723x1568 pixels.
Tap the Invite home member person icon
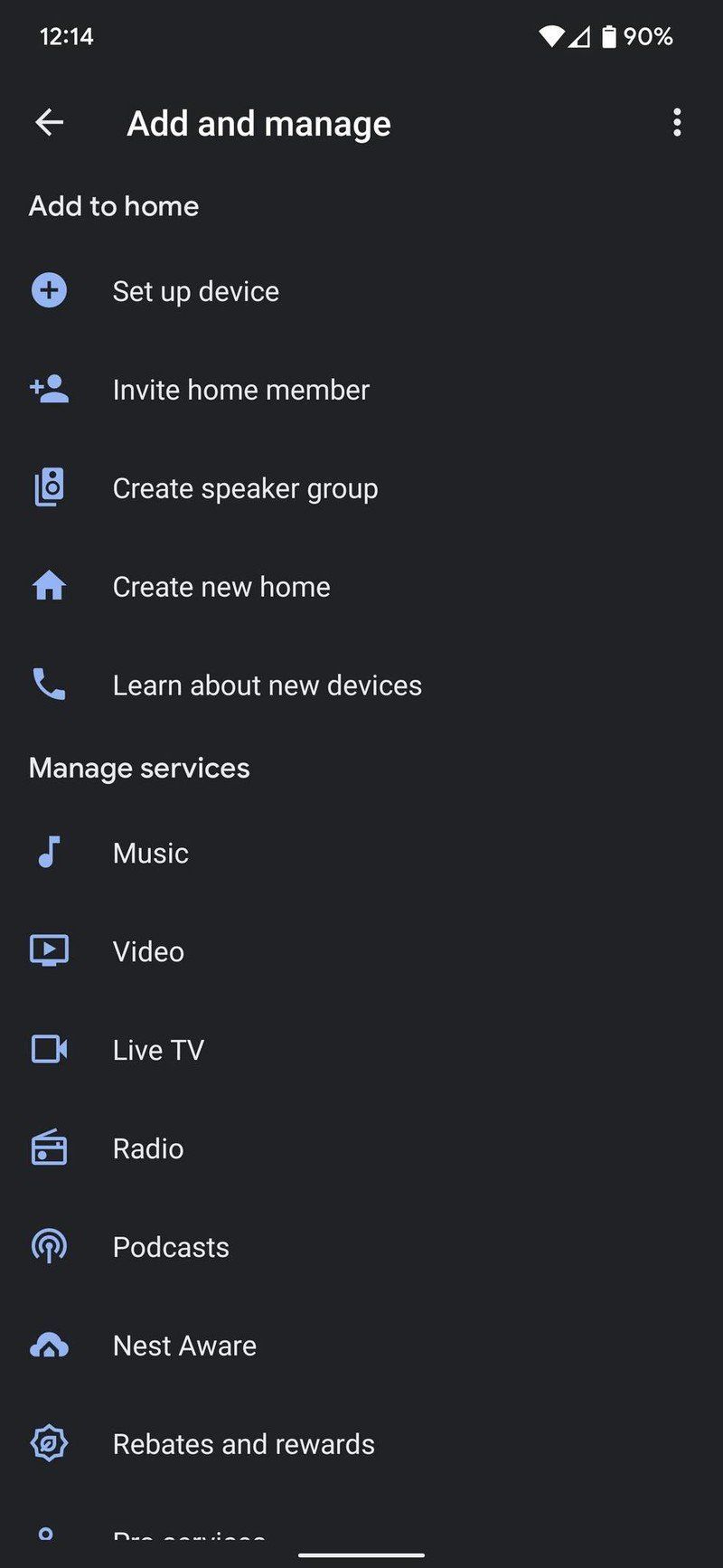tap(50, 389)
